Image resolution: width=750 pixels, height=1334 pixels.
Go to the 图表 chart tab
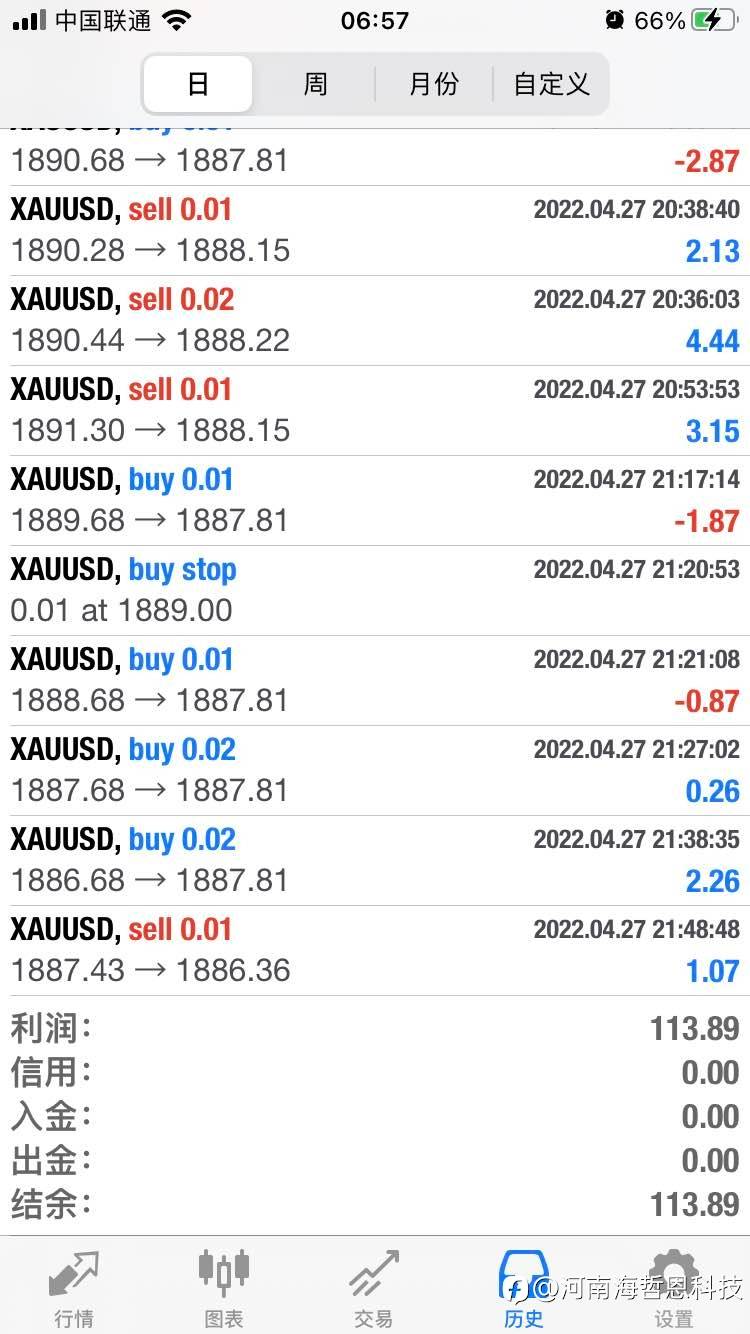pyautogui.click(x=224, y=1288)
